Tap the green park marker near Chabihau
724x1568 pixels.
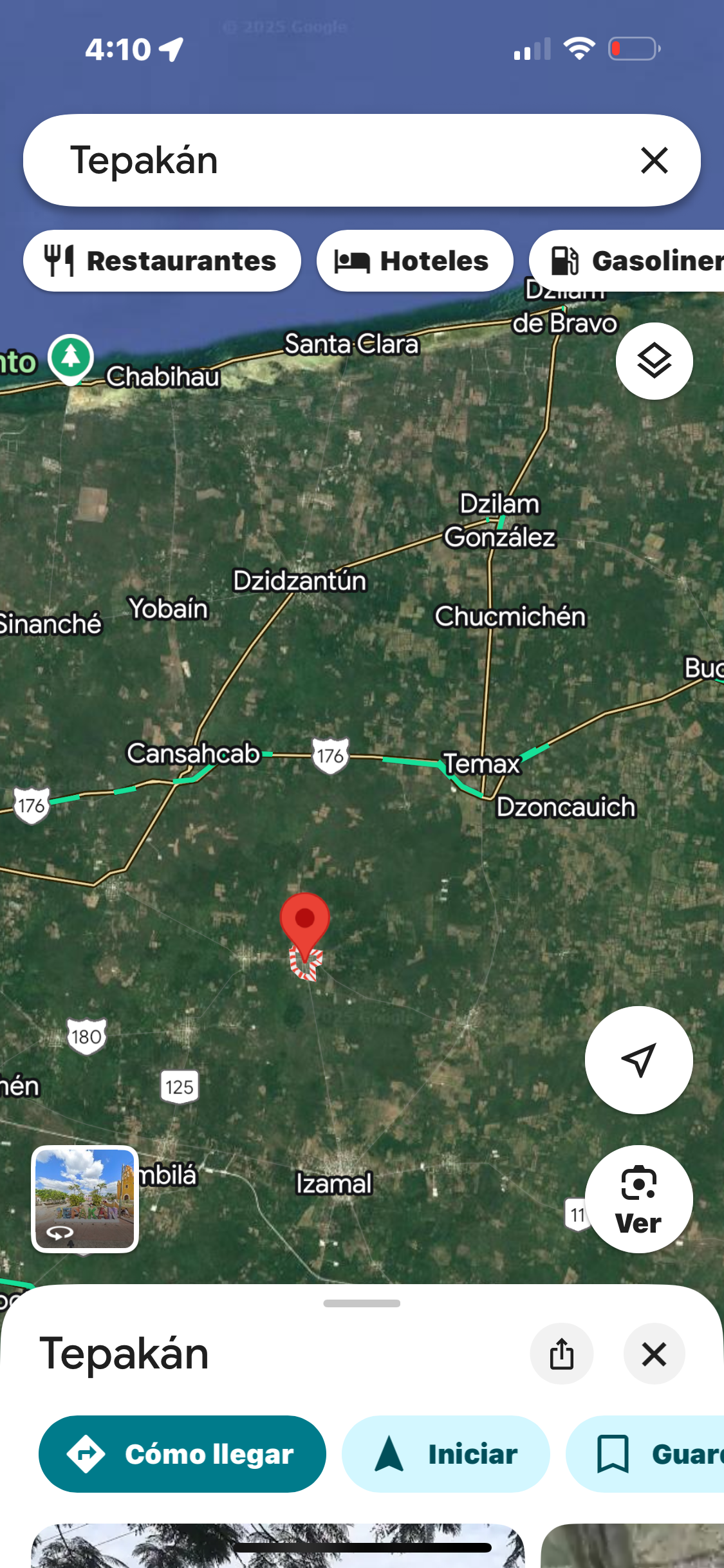pyautogui.click(x=71, y=357)
